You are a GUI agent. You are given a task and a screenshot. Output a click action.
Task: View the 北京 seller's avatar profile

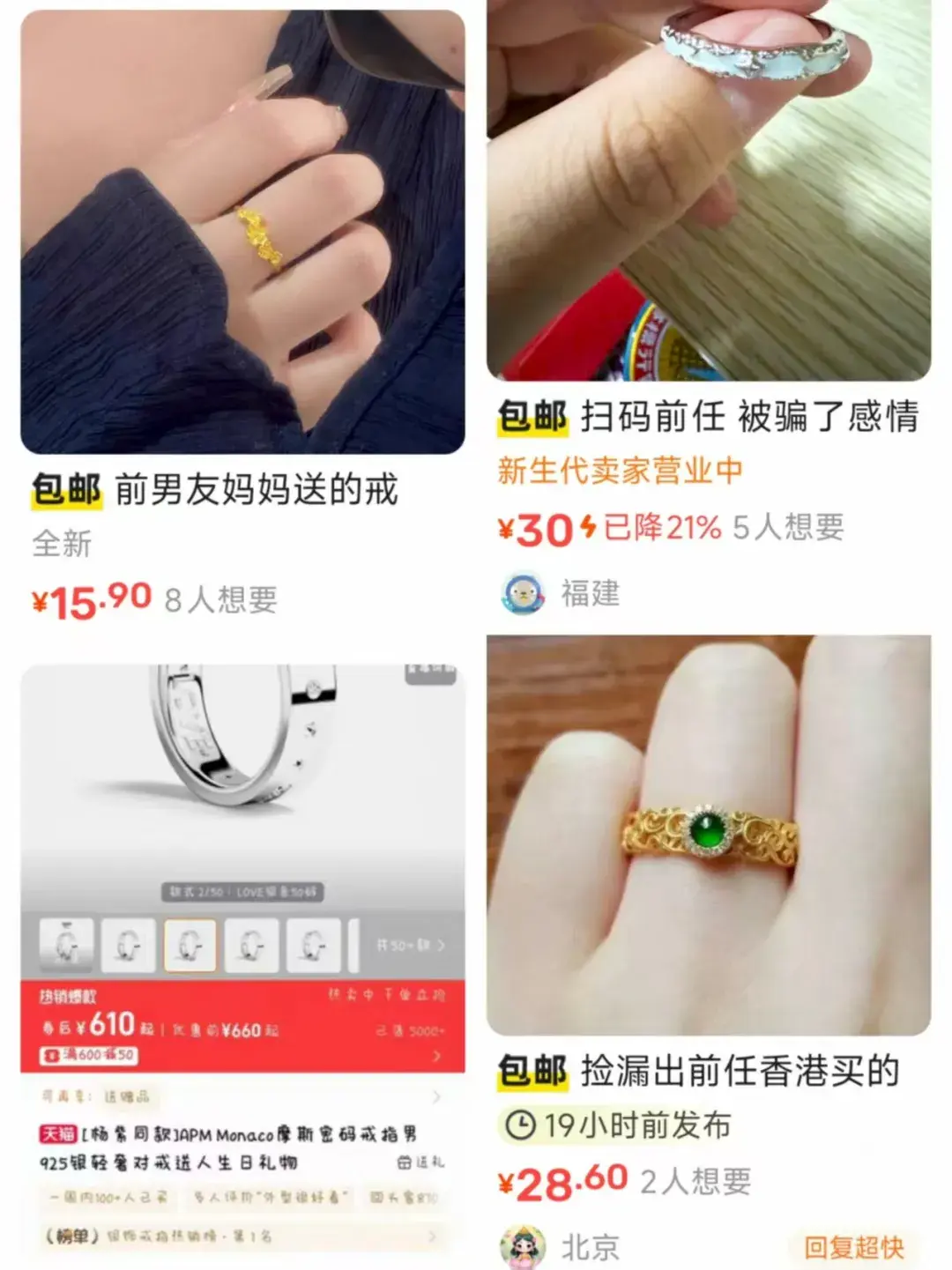[x=523, y=1247]
